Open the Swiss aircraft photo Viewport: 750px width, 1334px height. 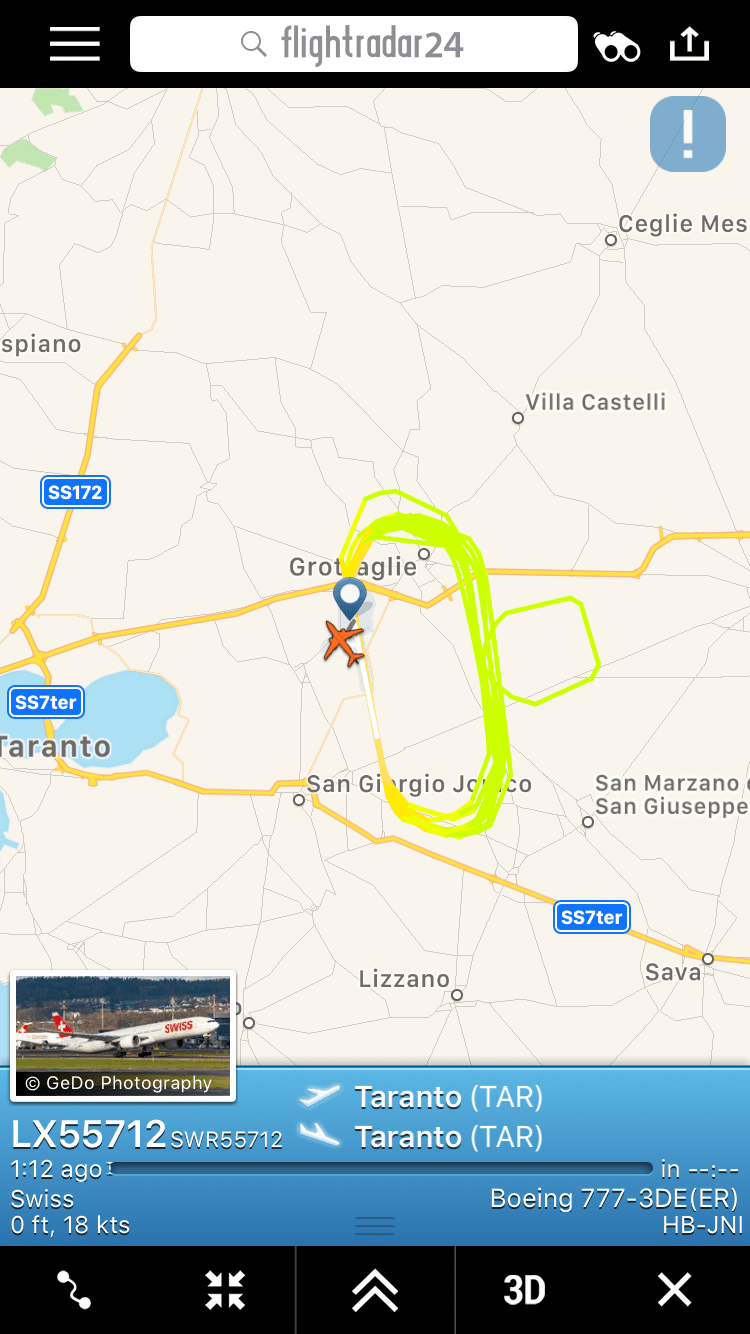tap(123, 1036)
